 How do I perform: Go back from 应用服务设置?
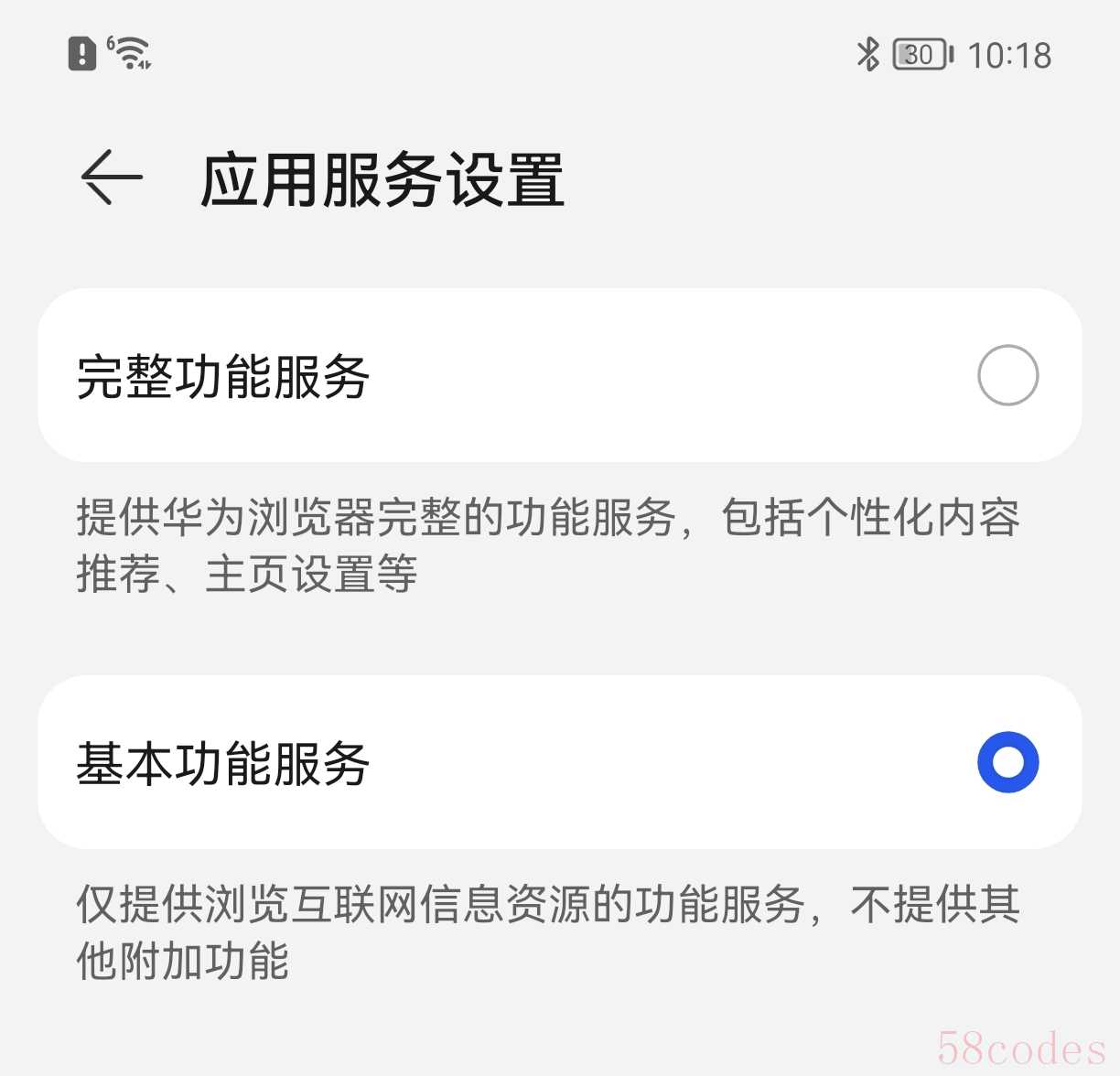(x=112, y=178)
